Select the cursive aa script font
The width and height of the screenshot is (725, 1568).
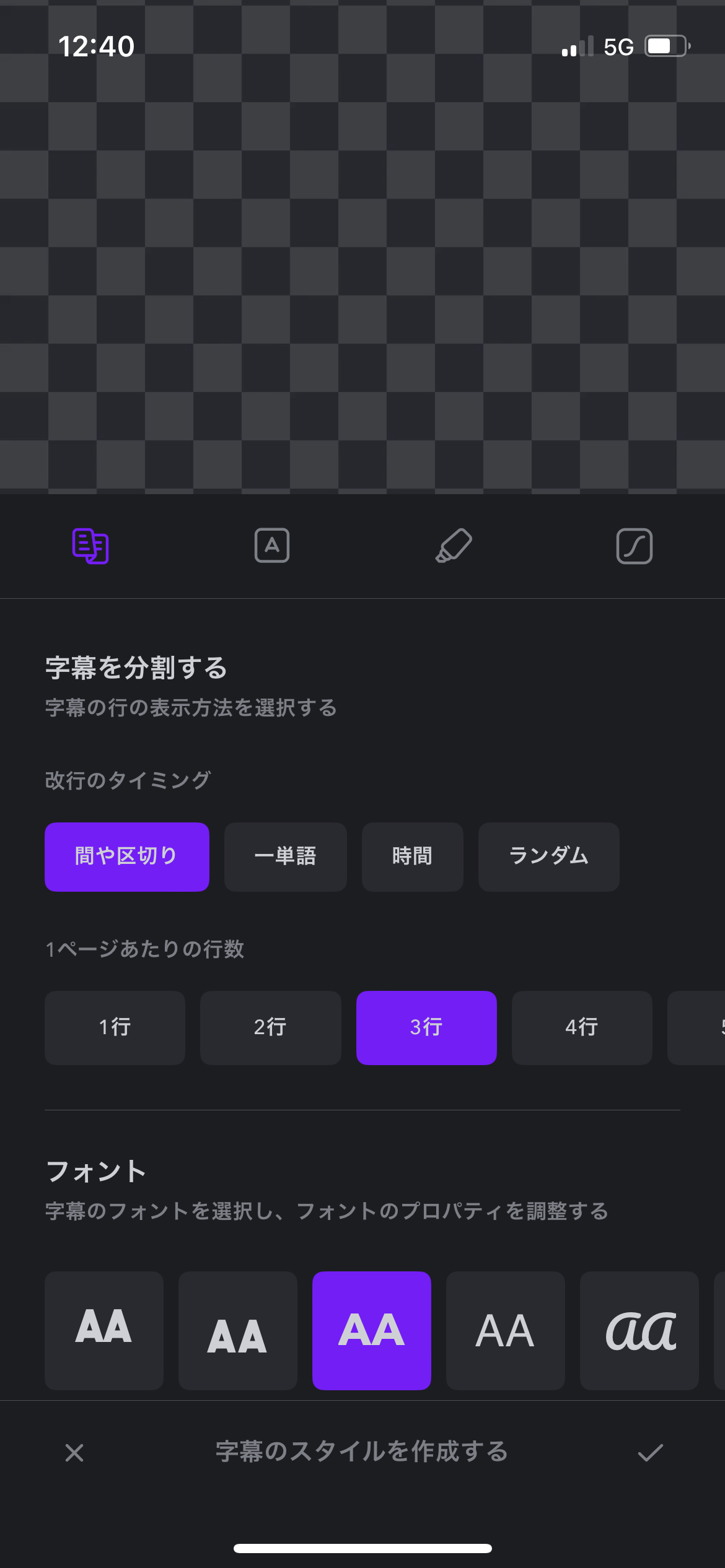click(639, 1331)
